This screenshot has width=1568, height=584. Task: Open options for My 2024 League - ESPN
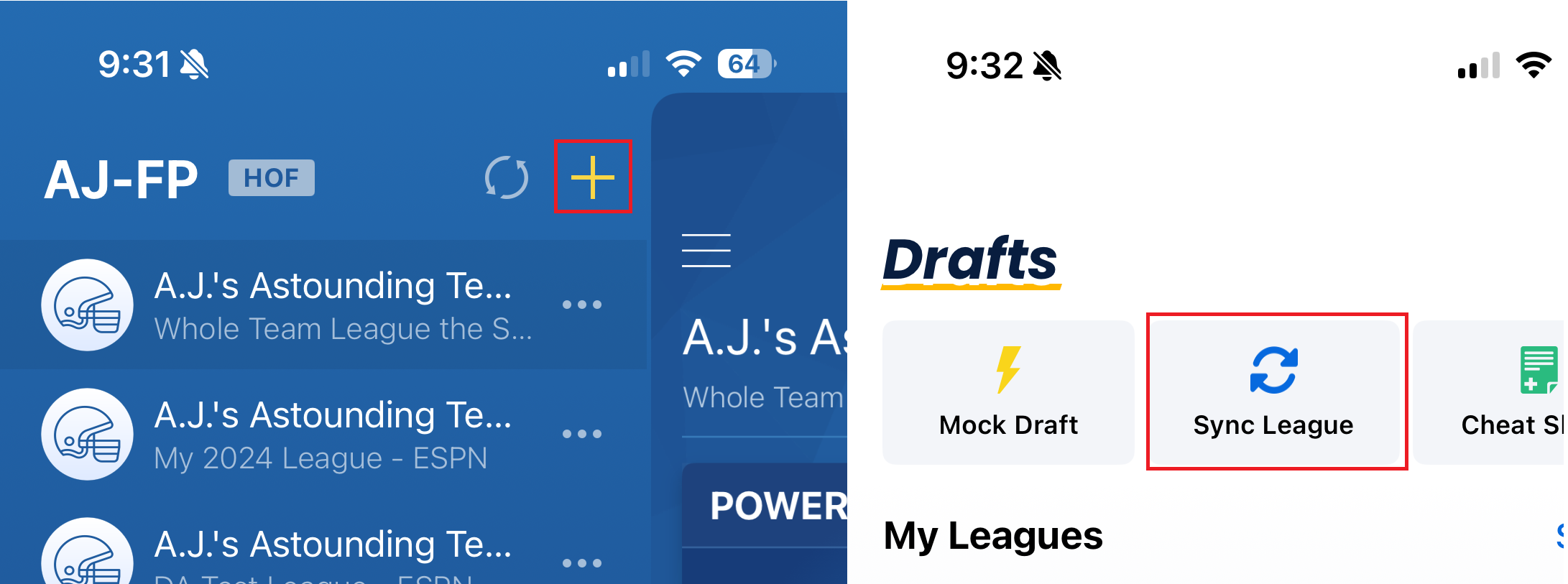click(582, 434)
